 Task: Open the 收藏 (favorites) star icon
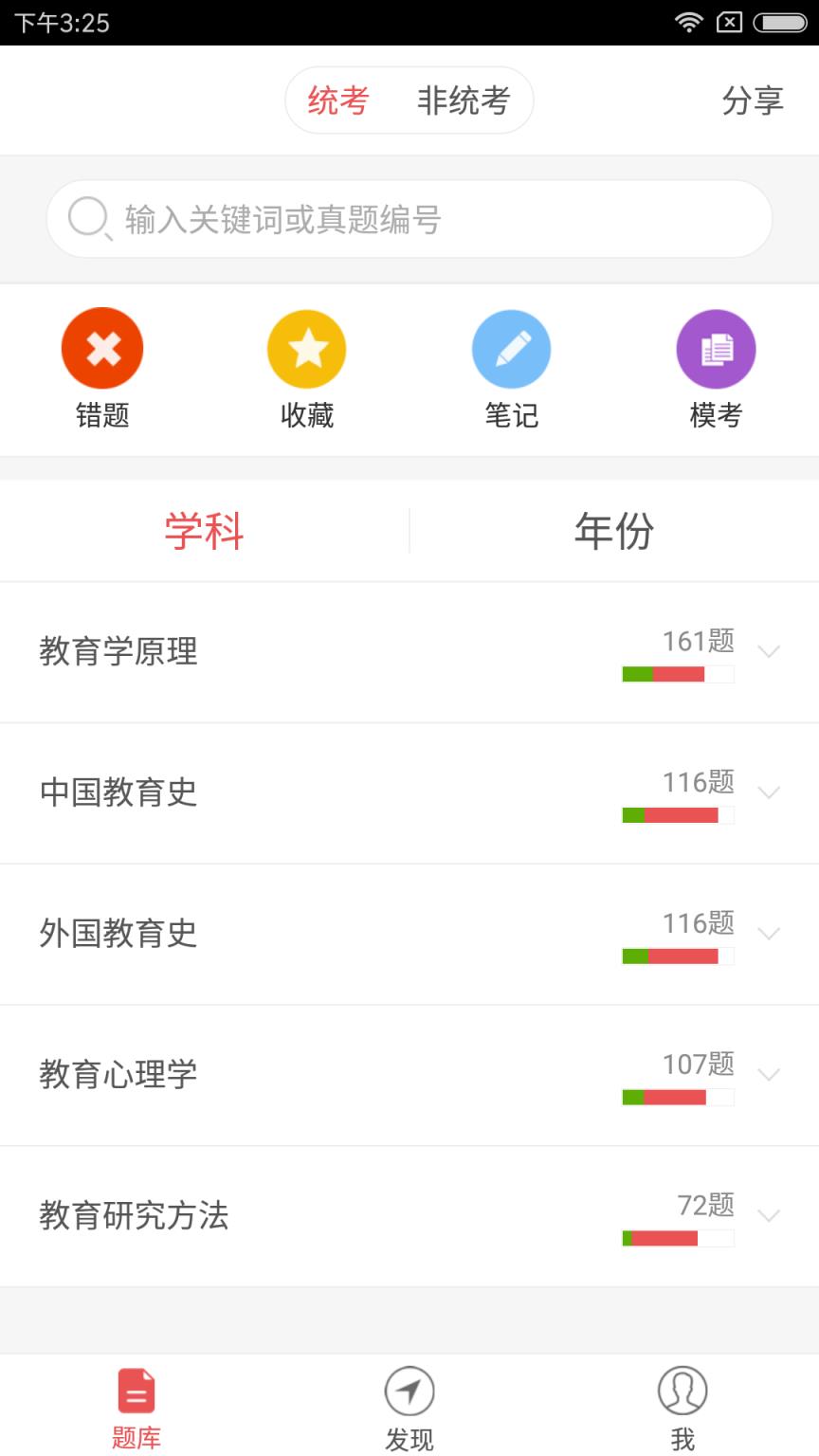(306, 348)
